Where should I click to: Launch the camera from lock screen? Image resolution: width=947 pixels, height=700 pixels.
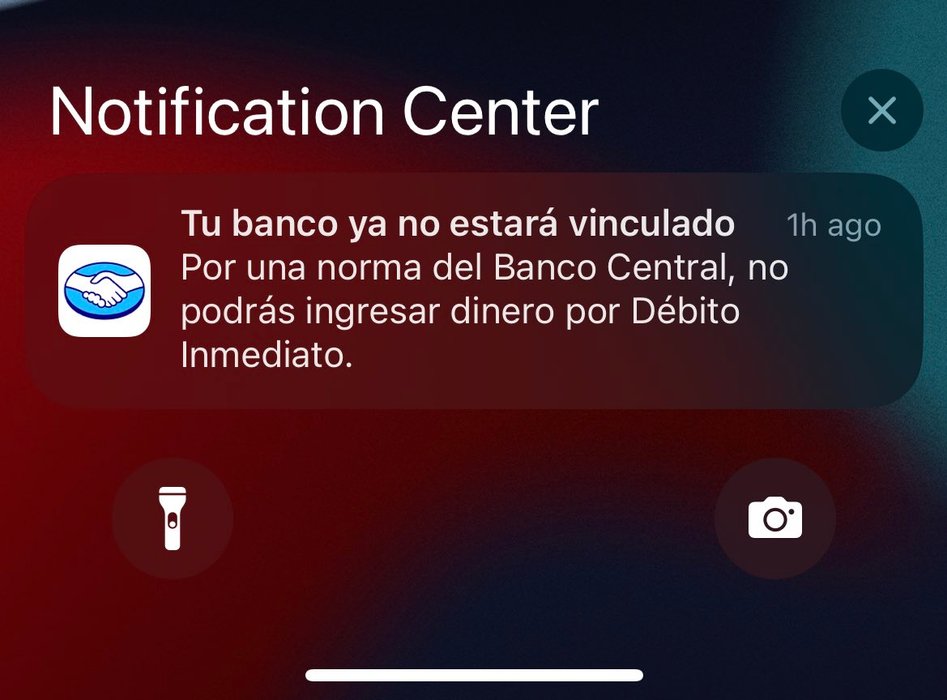pos(775,518)
